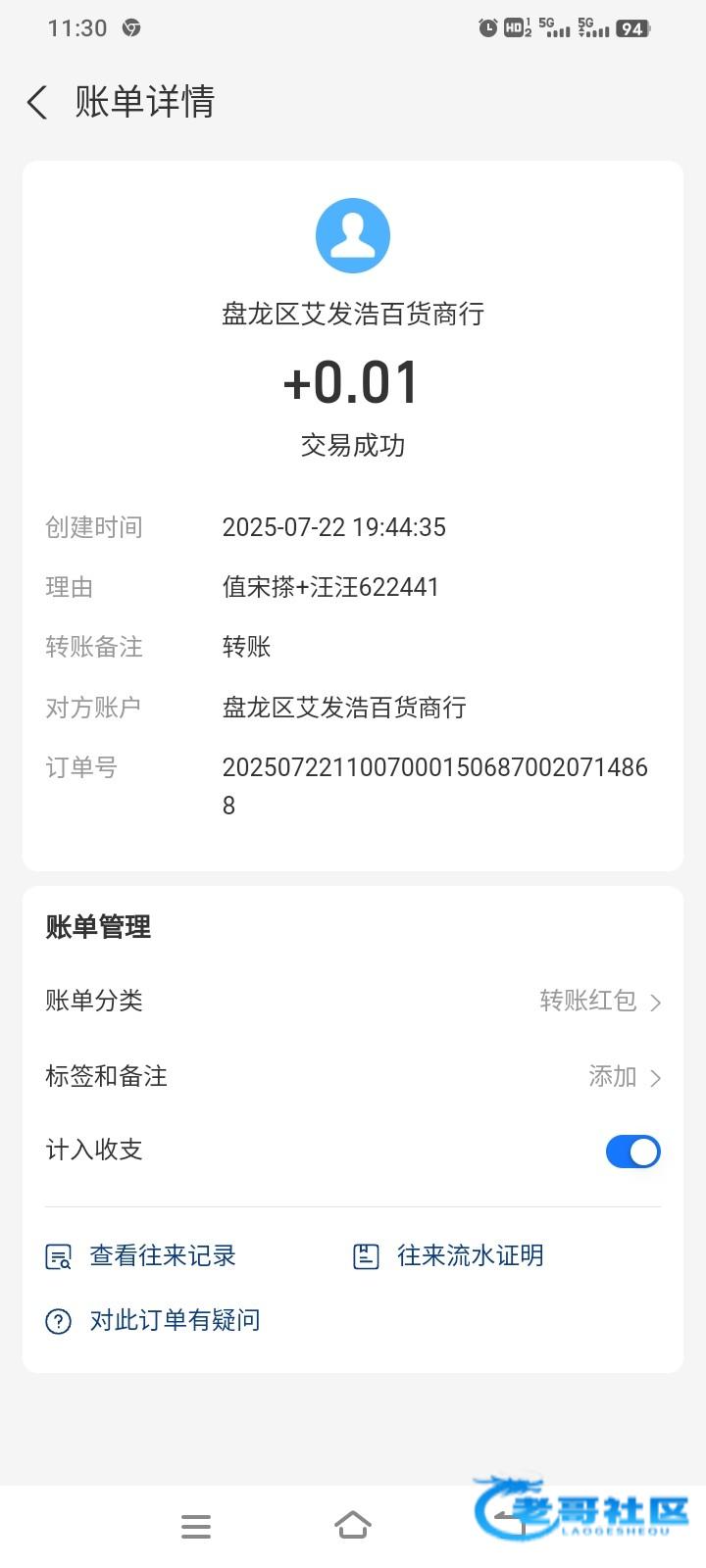Open 查看往来记录
The width and height of the screenshot is (706, 1568).
pyautogui.click(x=142, y=1255)
